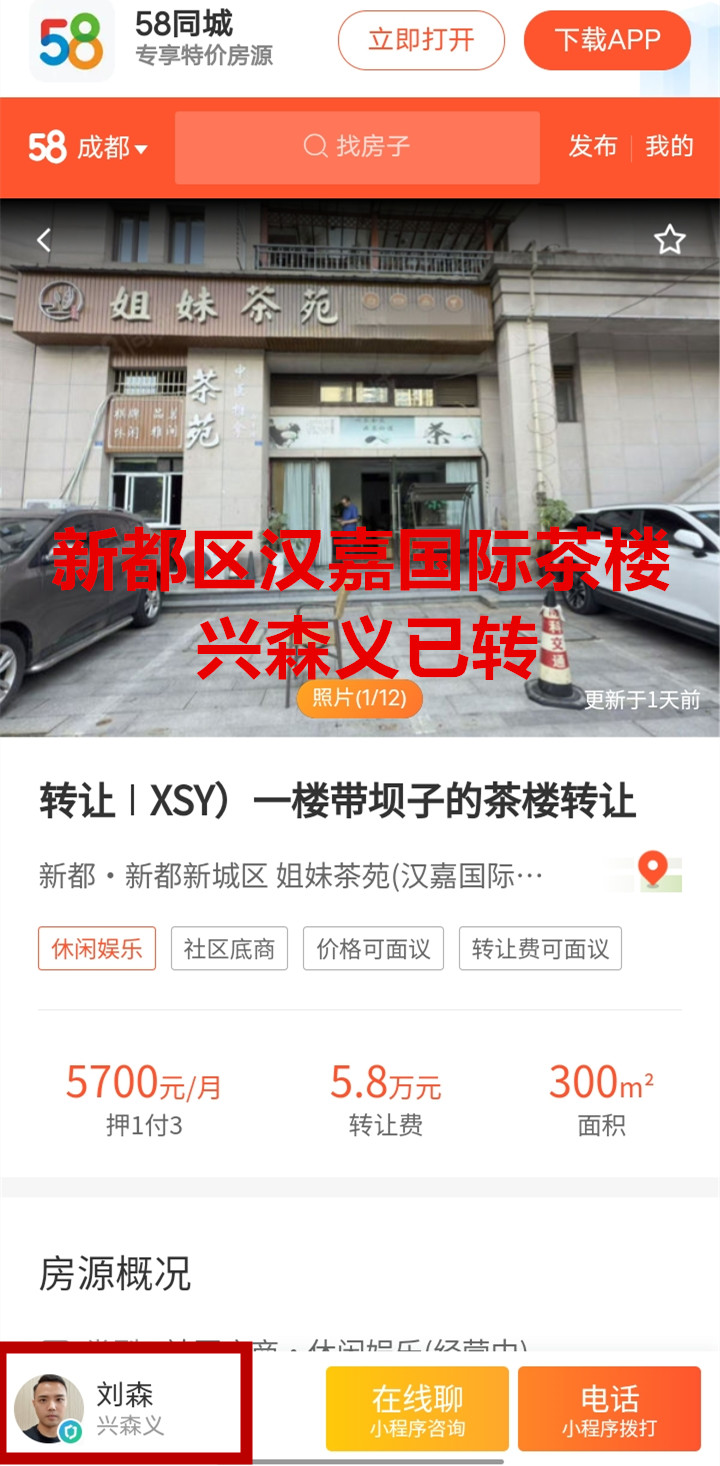Download the app via 下载APP
Viewport: 720px width, 1466px height.
607,40
